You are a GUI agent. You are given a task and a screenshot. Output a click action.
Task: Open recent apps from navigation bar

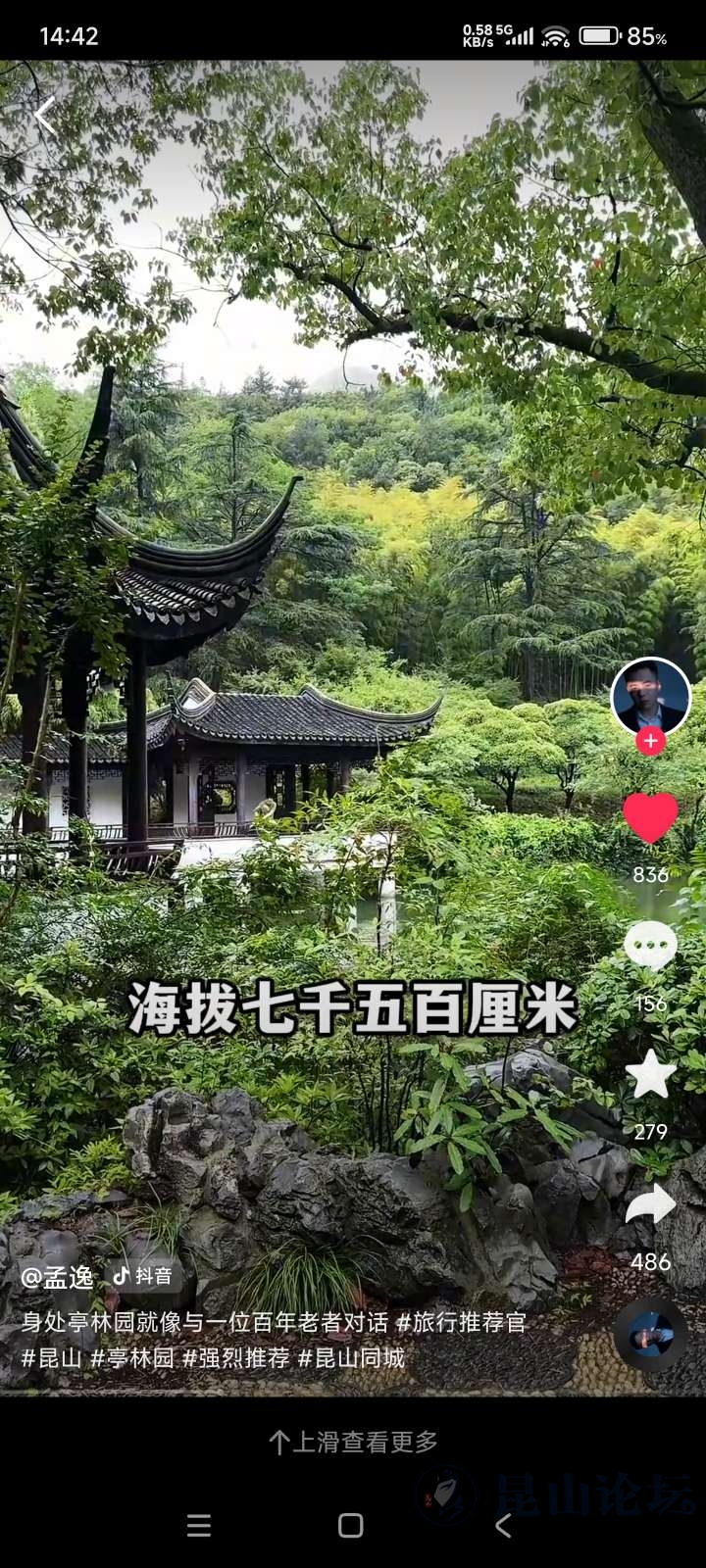pyautogui.click(x=199, y=1526)
